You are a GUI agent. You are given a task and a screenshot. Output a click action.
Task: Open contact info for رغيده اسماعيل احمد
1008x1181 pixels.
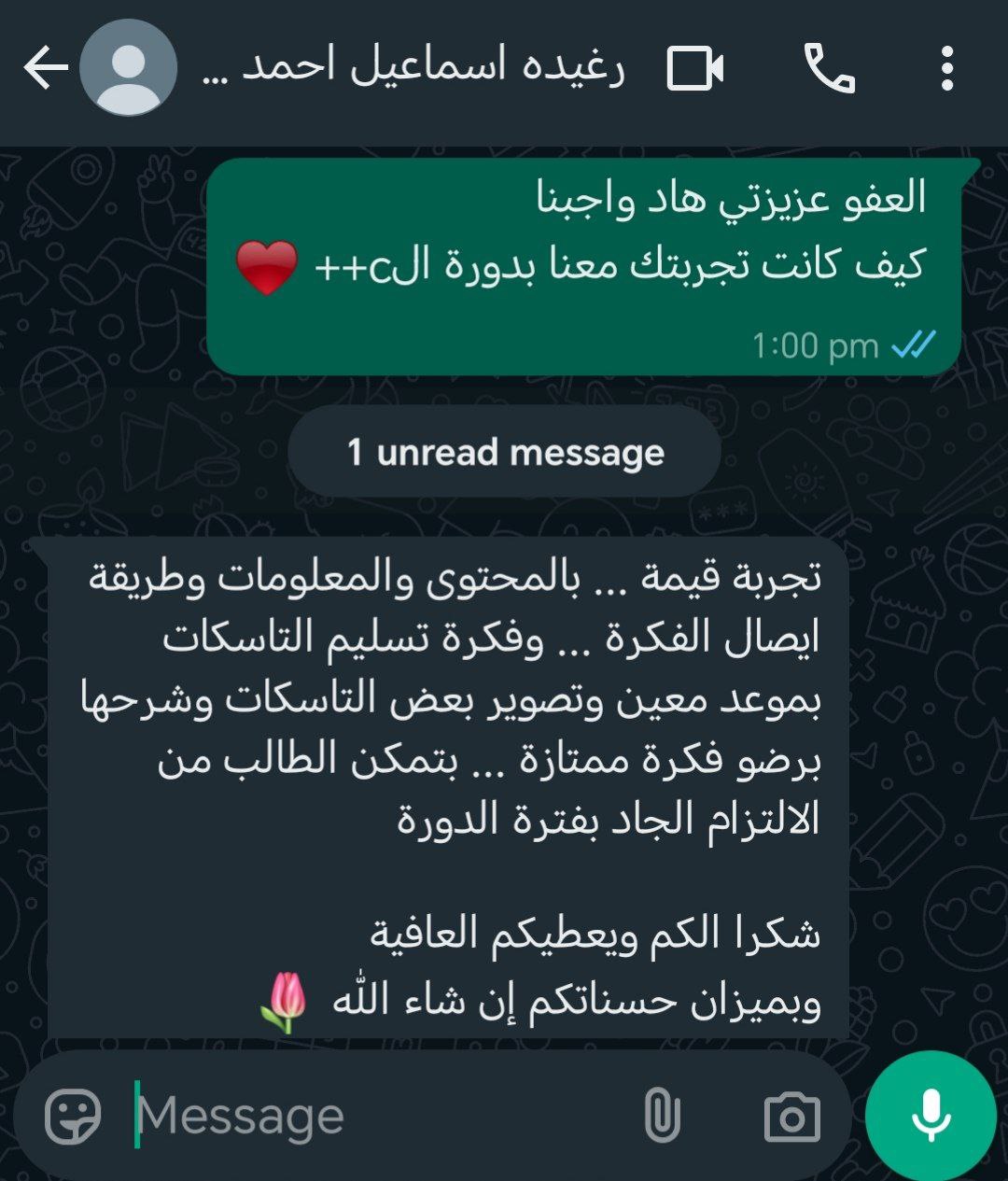click(415, 68)
